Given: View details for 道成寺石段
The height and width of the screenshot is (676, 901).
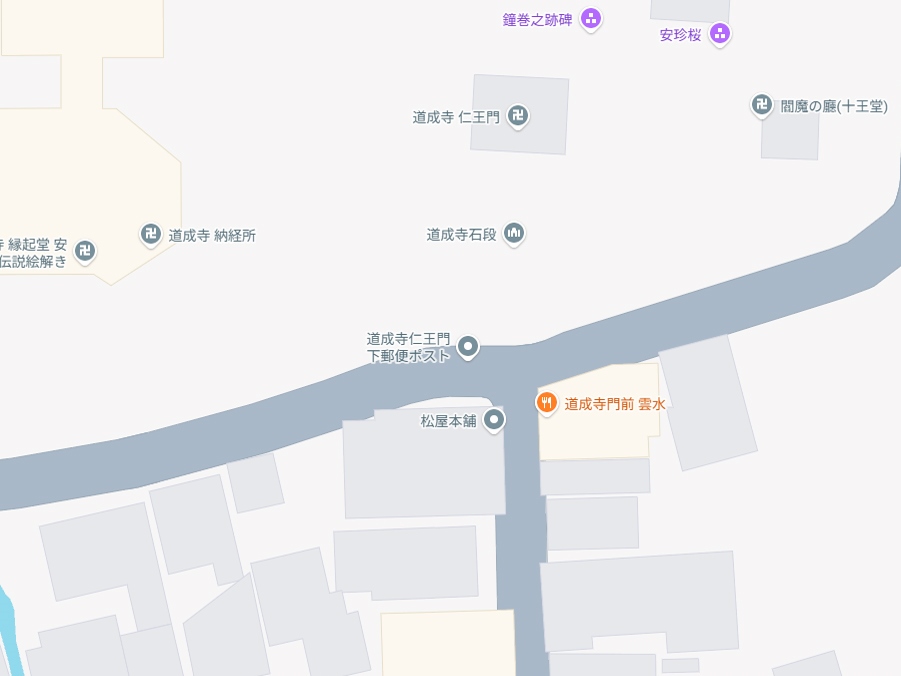Looking at the screenshot, I should (x=514, y=234).
